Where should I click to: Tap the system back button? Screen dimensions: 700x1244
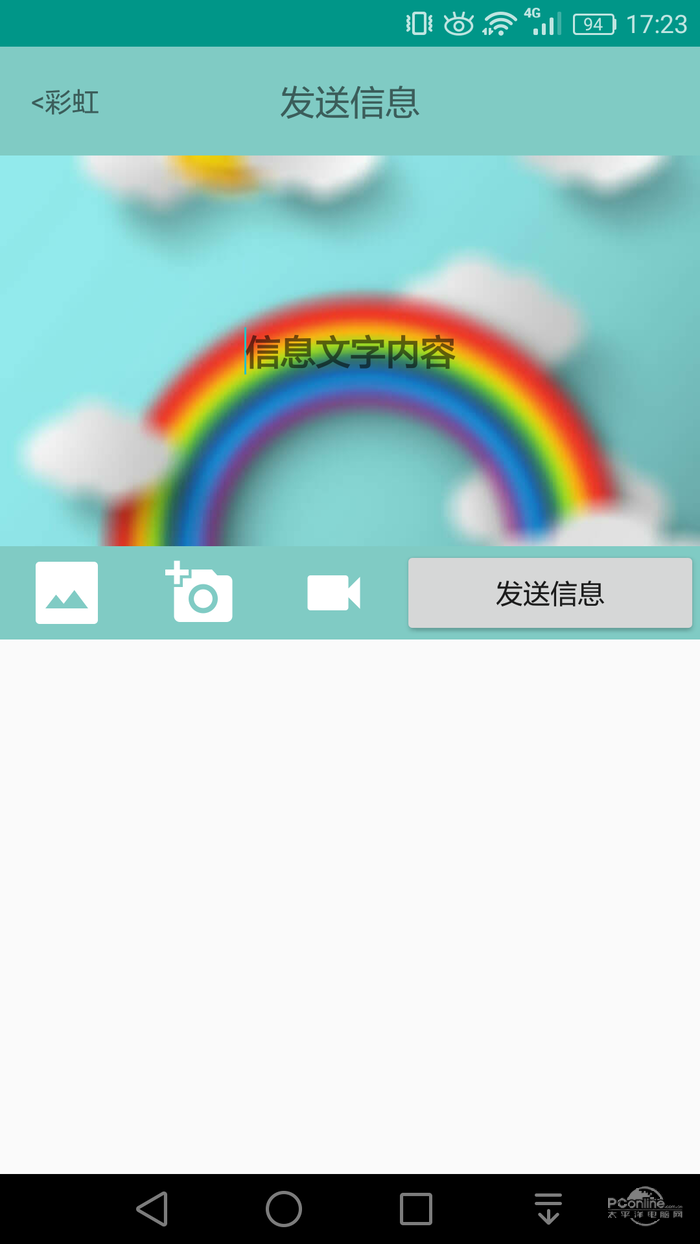(x=152, y=1209)
